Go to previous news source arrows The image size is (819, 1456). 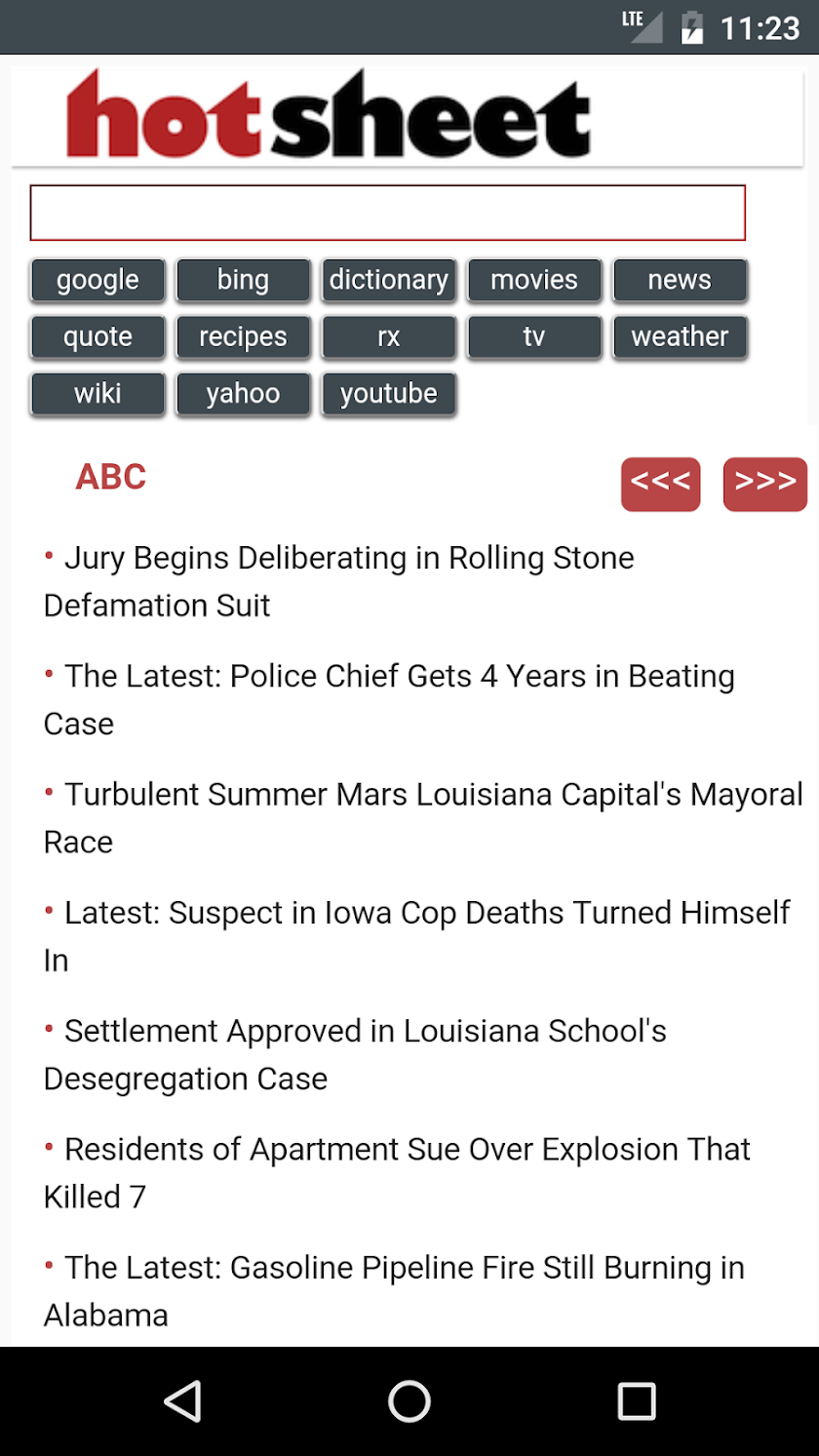[660, 483]
